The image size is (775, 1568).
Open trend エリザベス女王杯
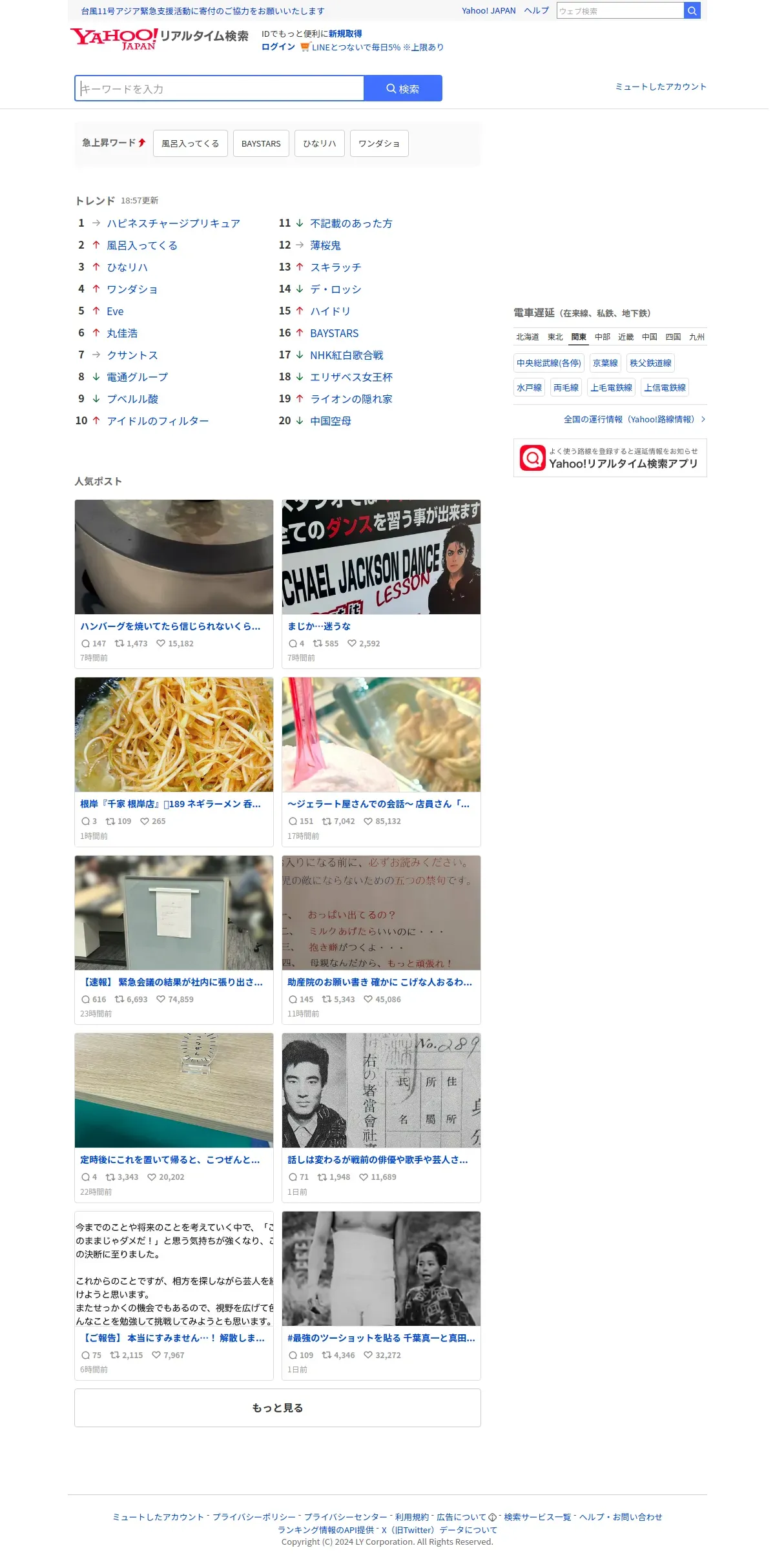click(351, 377)
